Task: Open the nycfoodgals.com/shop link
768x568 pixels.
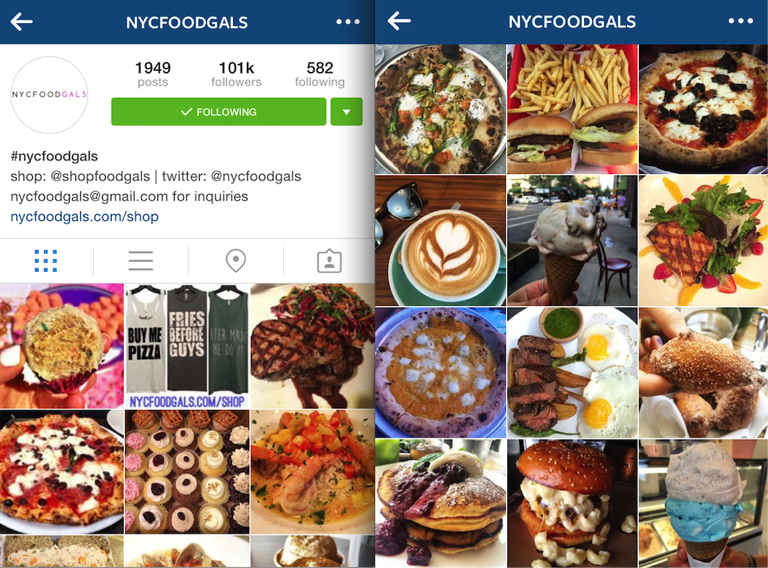Action: click(84, 216)
